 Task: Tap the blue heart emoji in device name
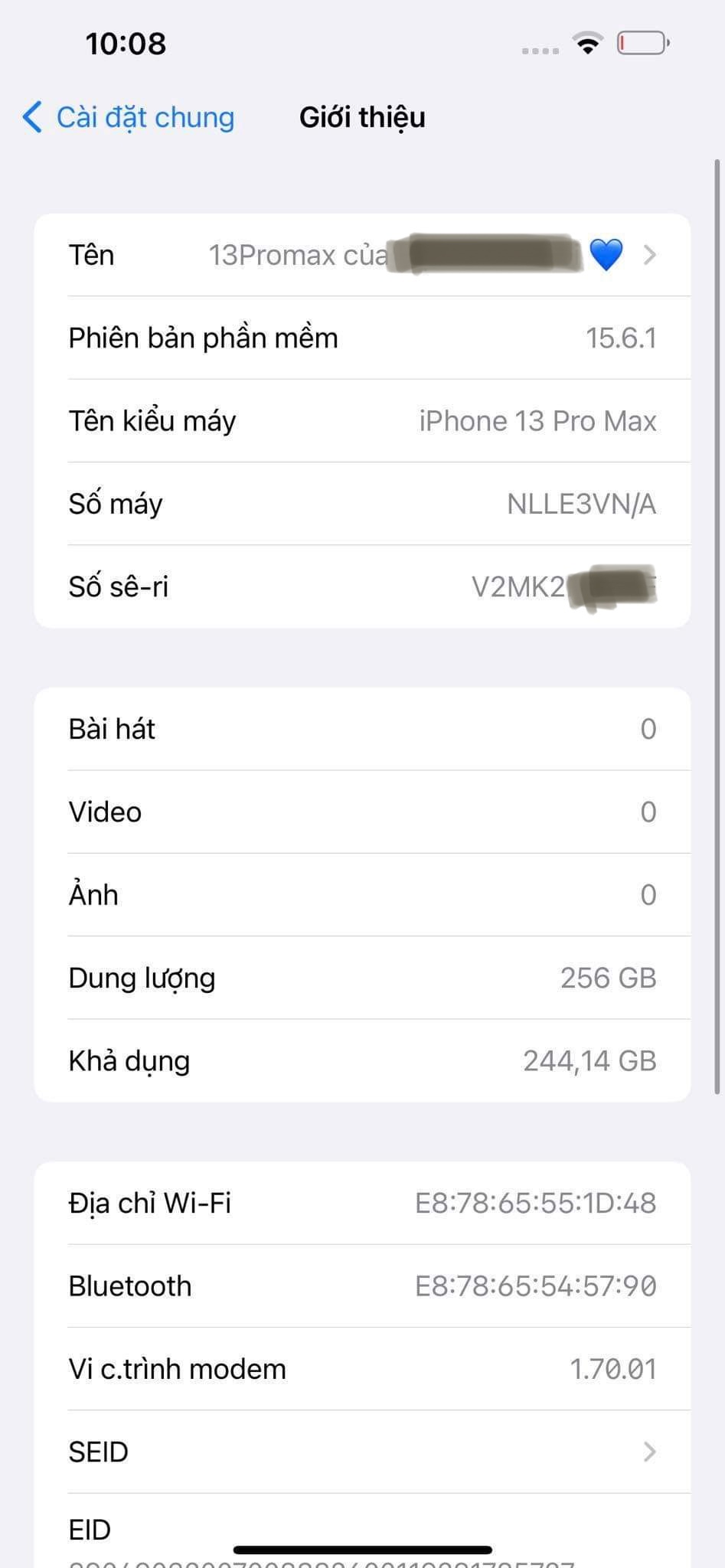click(x=605, y=255)
